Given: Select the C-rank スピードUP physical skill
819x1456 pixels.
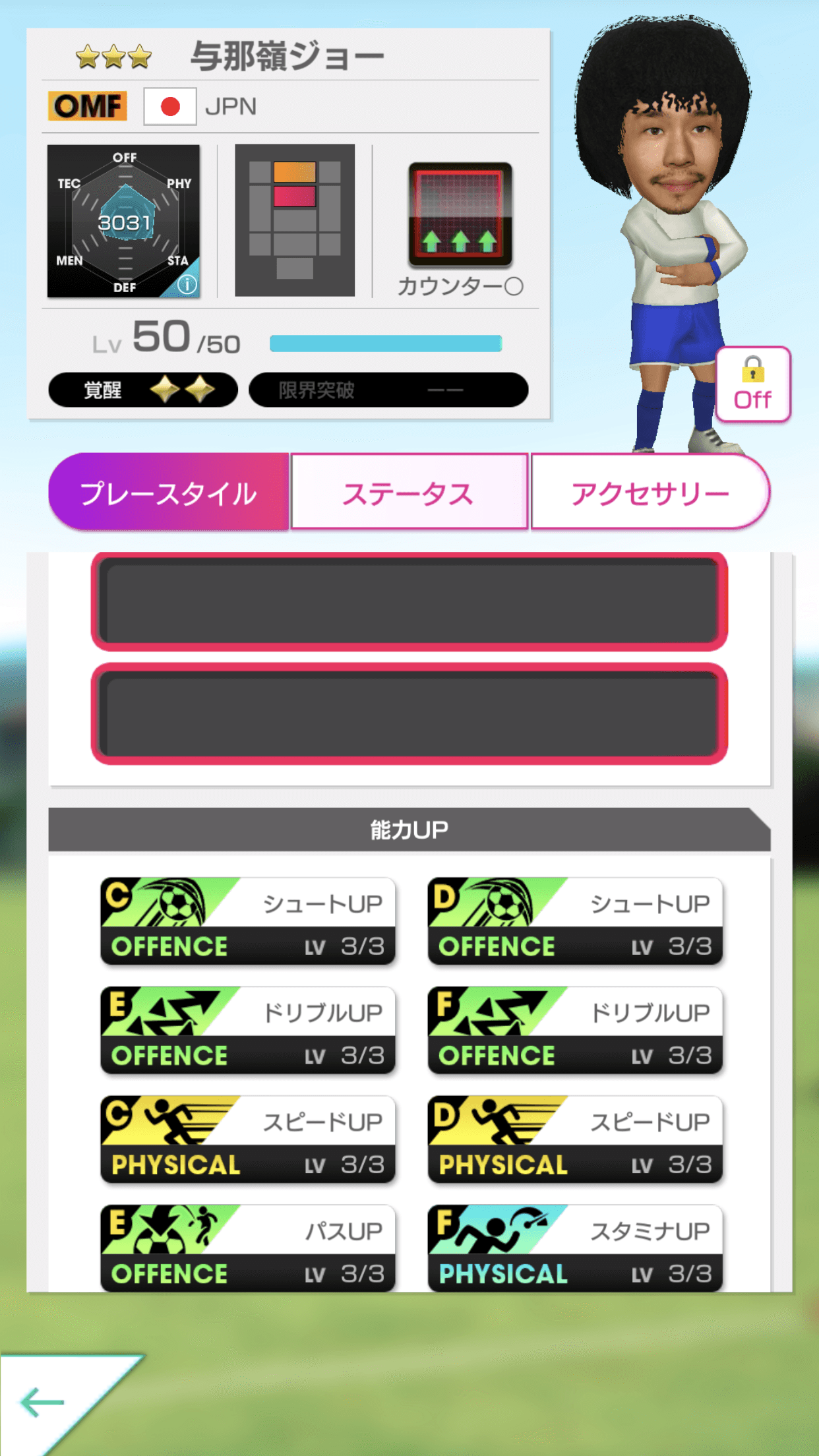Looking at the screenshot, I should coord(247,1141).
